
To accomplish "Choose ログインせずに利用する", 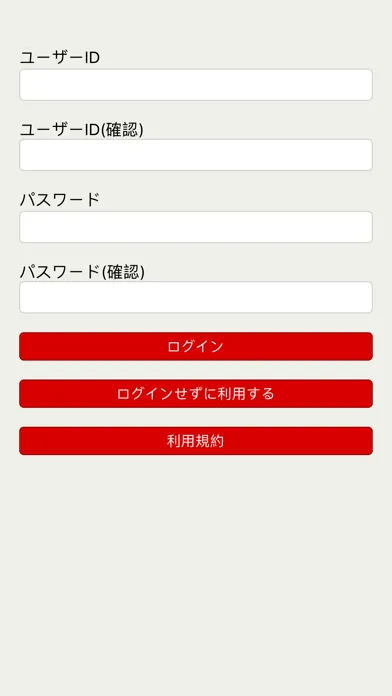I will pyautogui.click(x=196, y=393).
